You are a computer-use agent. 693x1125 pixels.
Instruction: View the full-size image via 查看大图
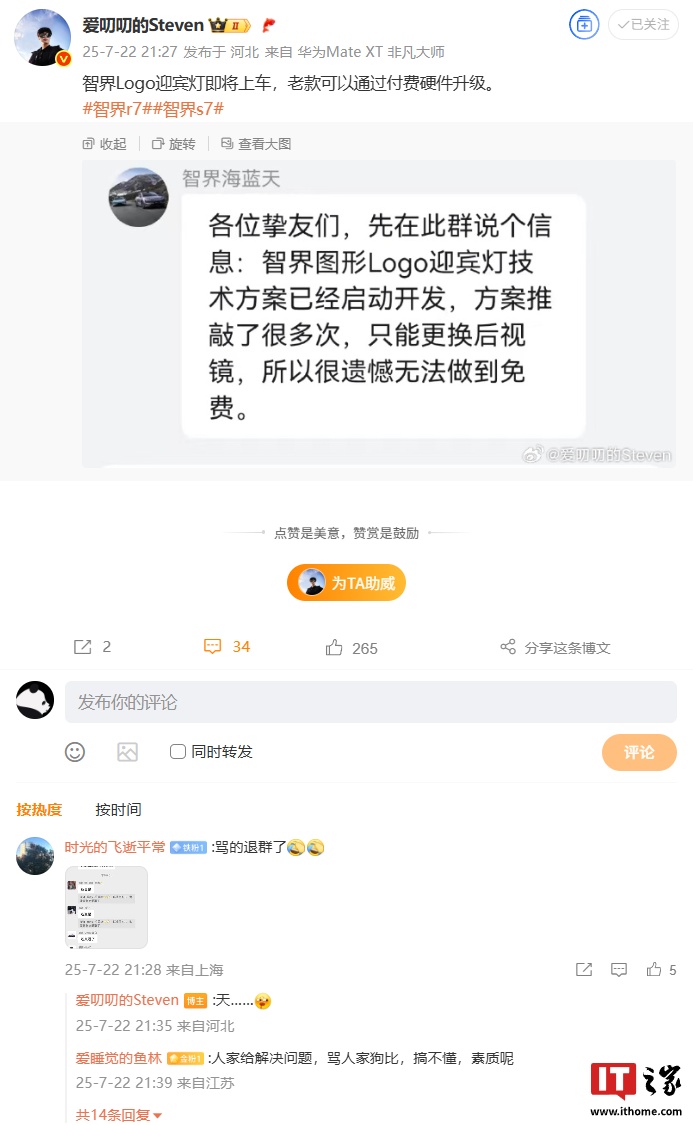point(255,144)
